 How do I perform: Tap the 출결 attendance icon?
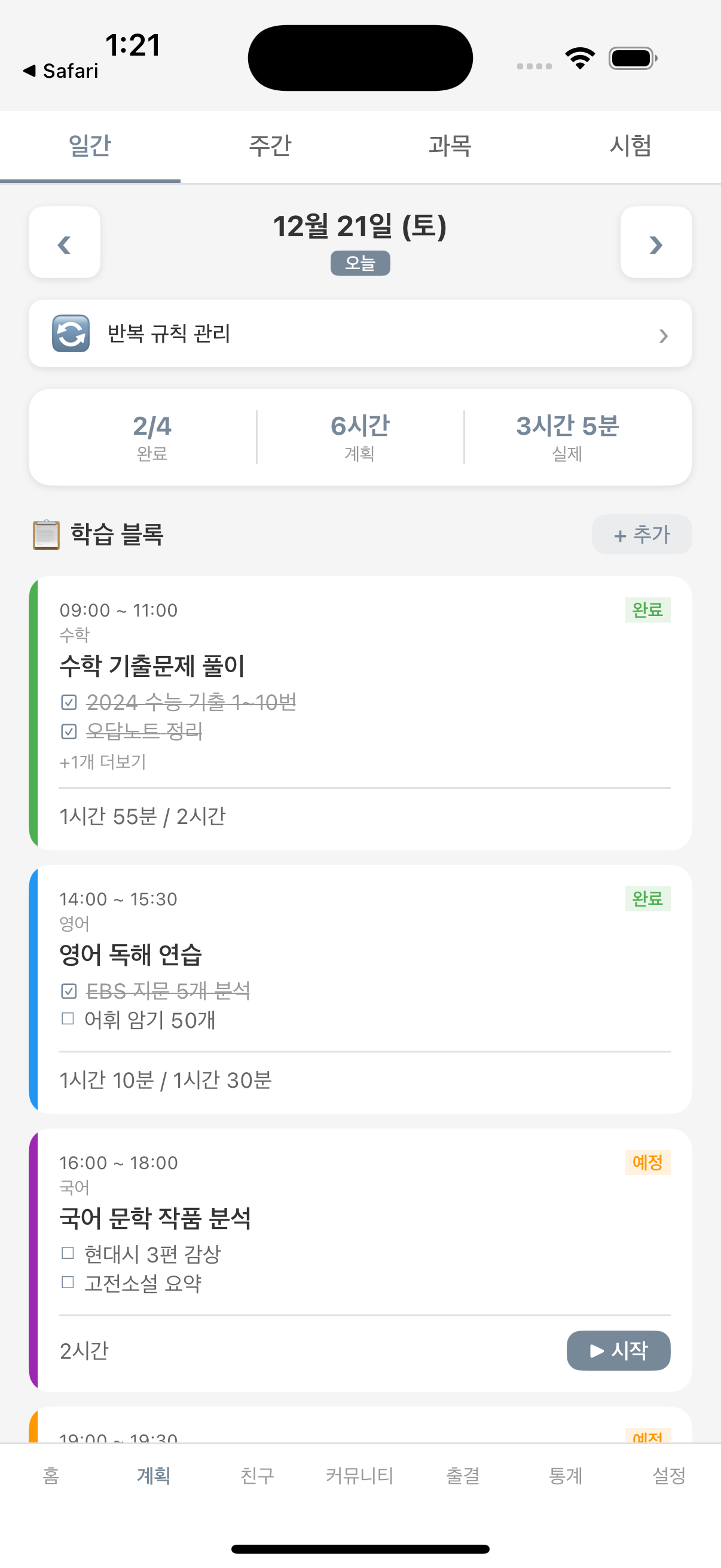pyautogui.click(x=464, y=1476)
